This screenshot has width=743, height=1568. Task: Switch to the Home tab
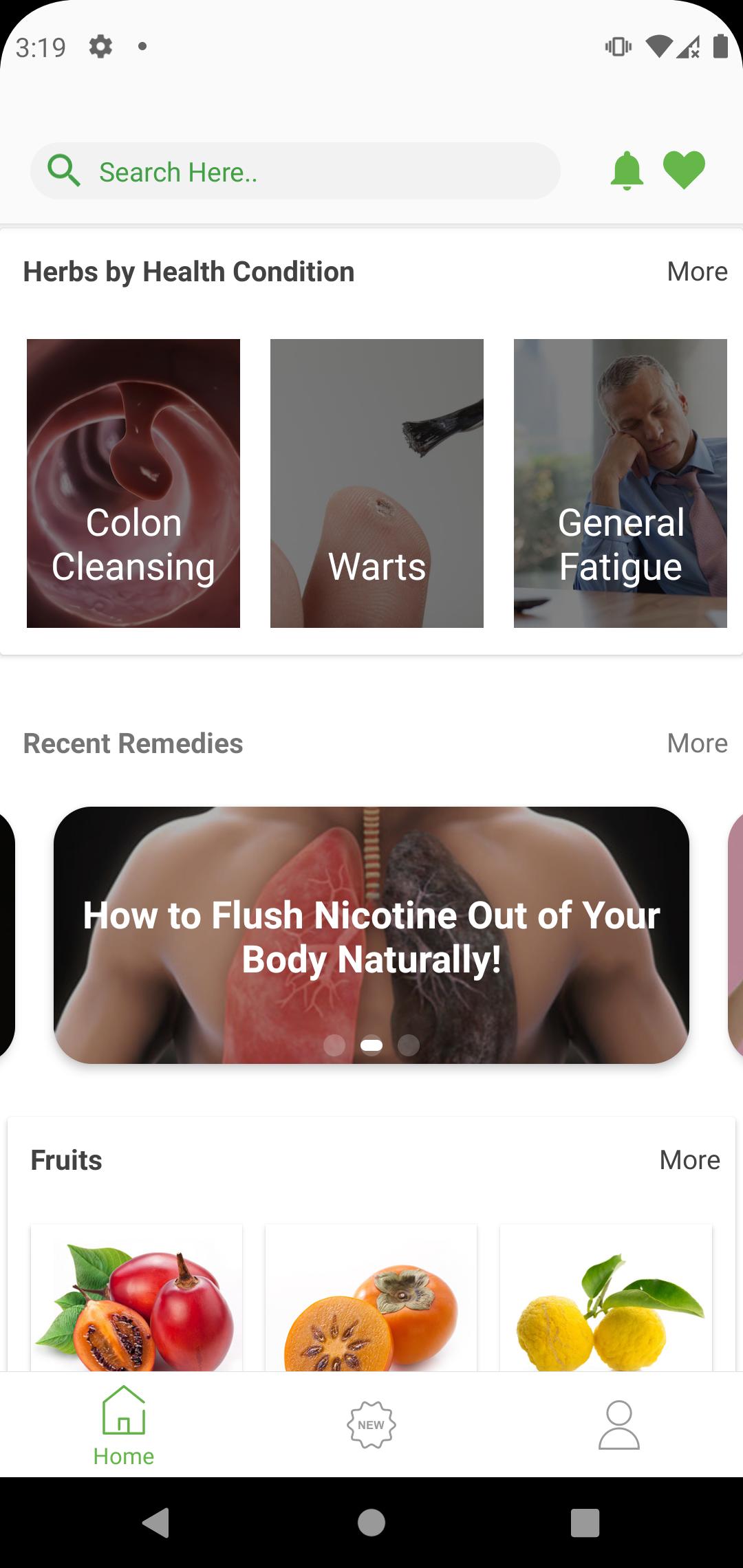[124, 1426]
